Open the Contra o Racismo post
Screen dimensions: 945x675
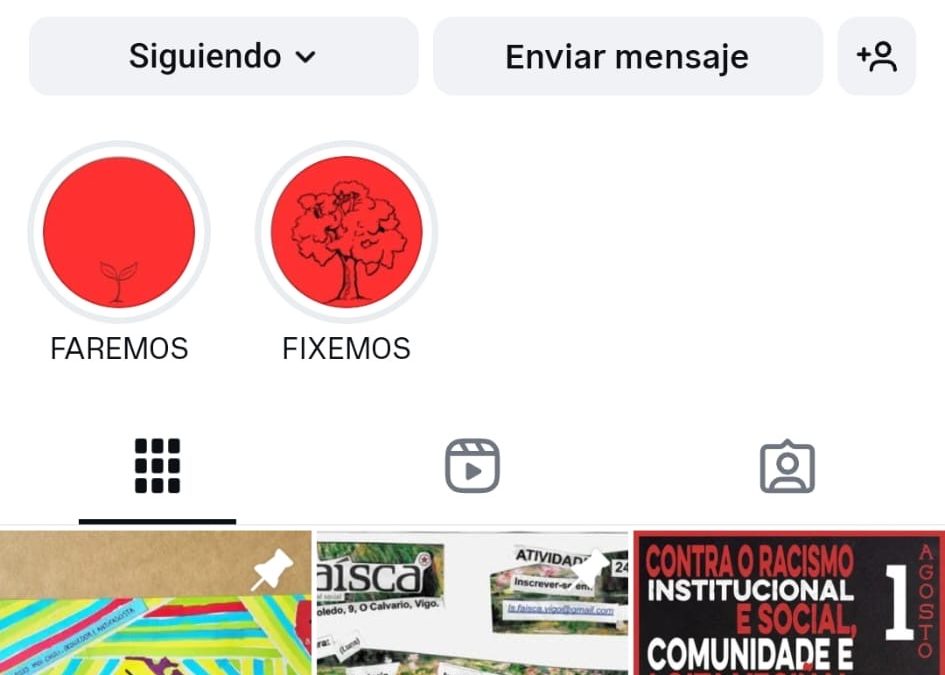(788, 603)
